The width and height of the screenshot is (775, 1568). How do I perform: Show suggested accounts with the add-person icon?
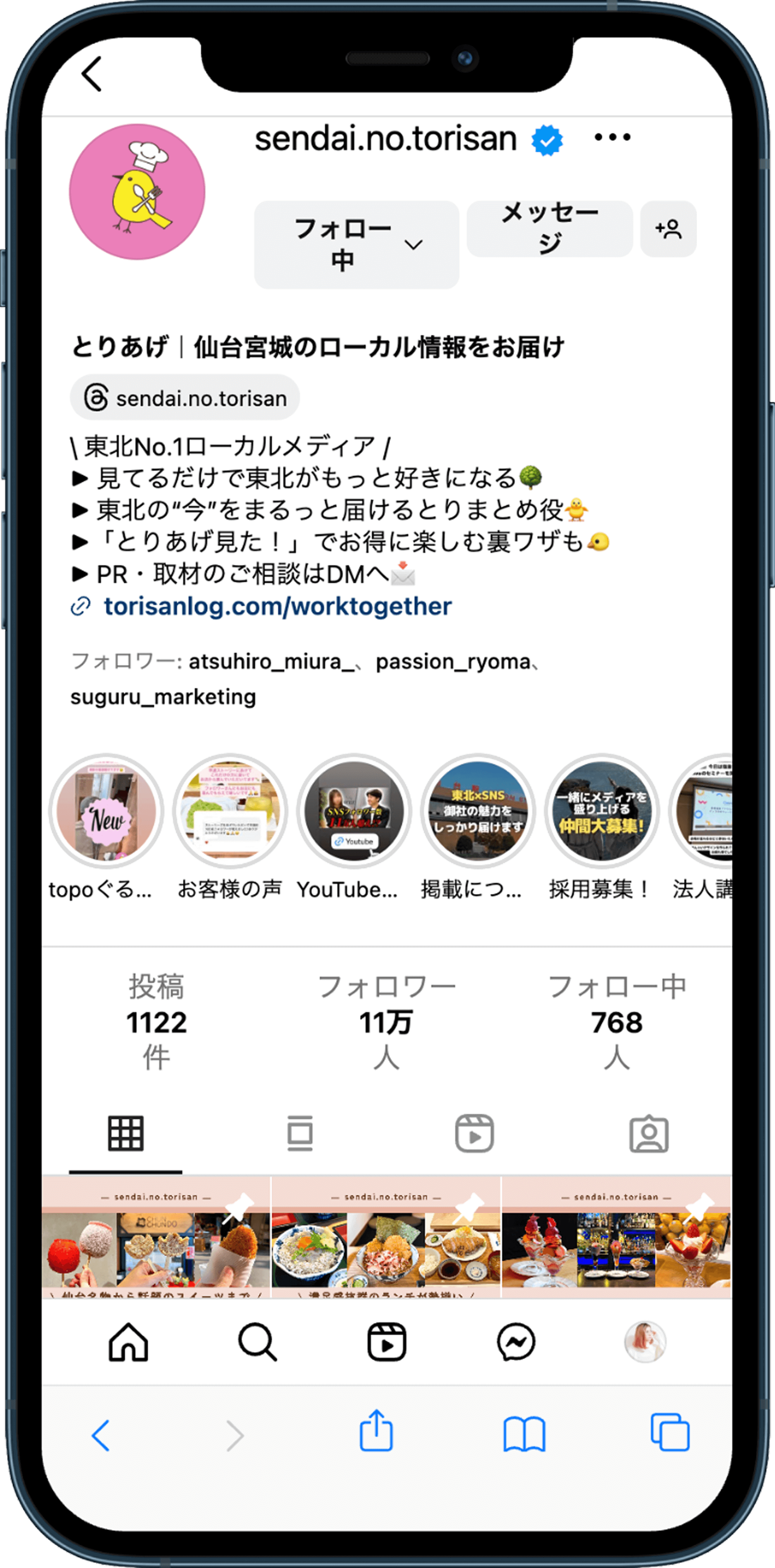coord(668,229)
